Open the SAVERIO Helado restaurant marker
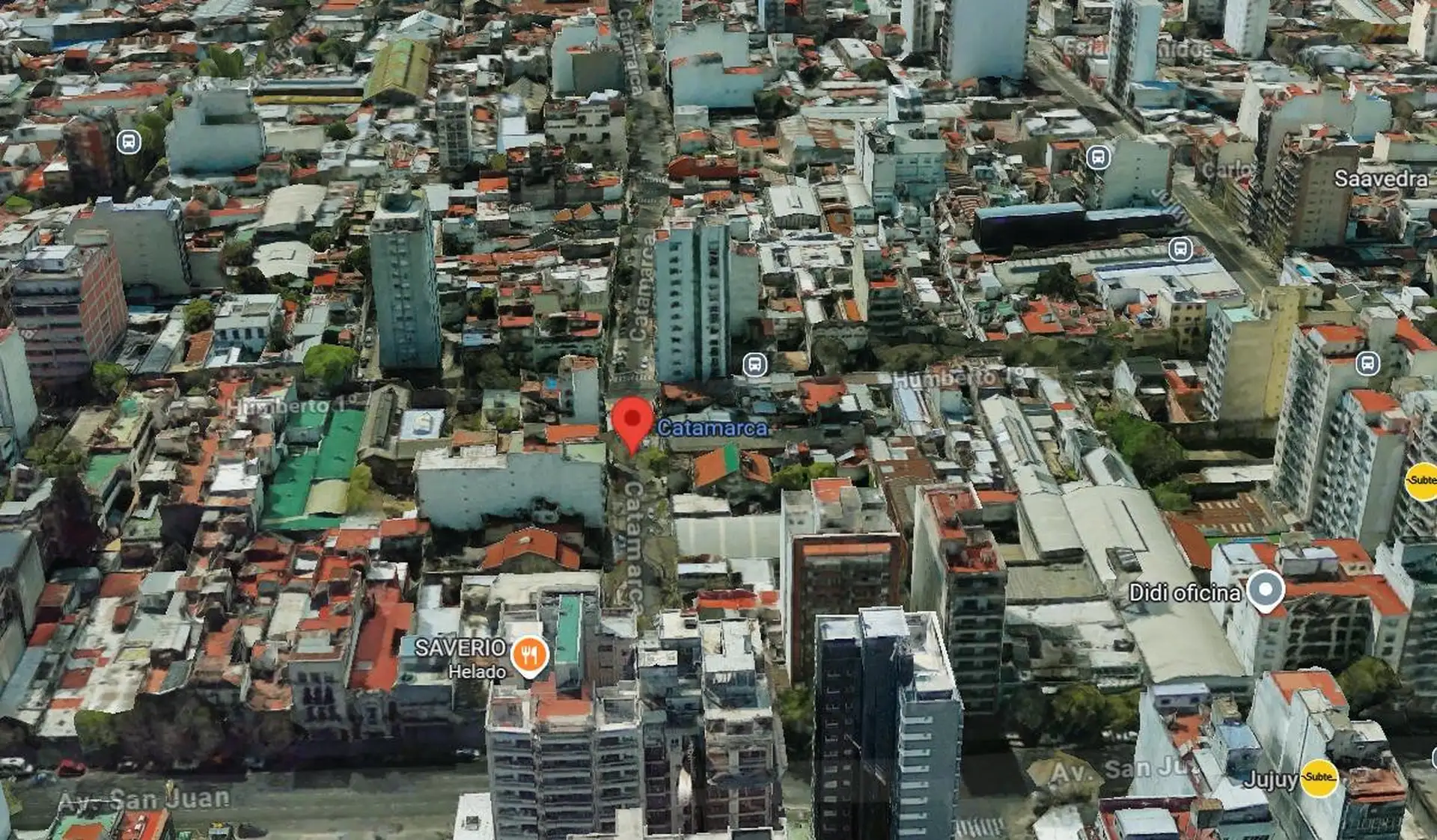1437x840 pixels. click(x=530, y=655)
